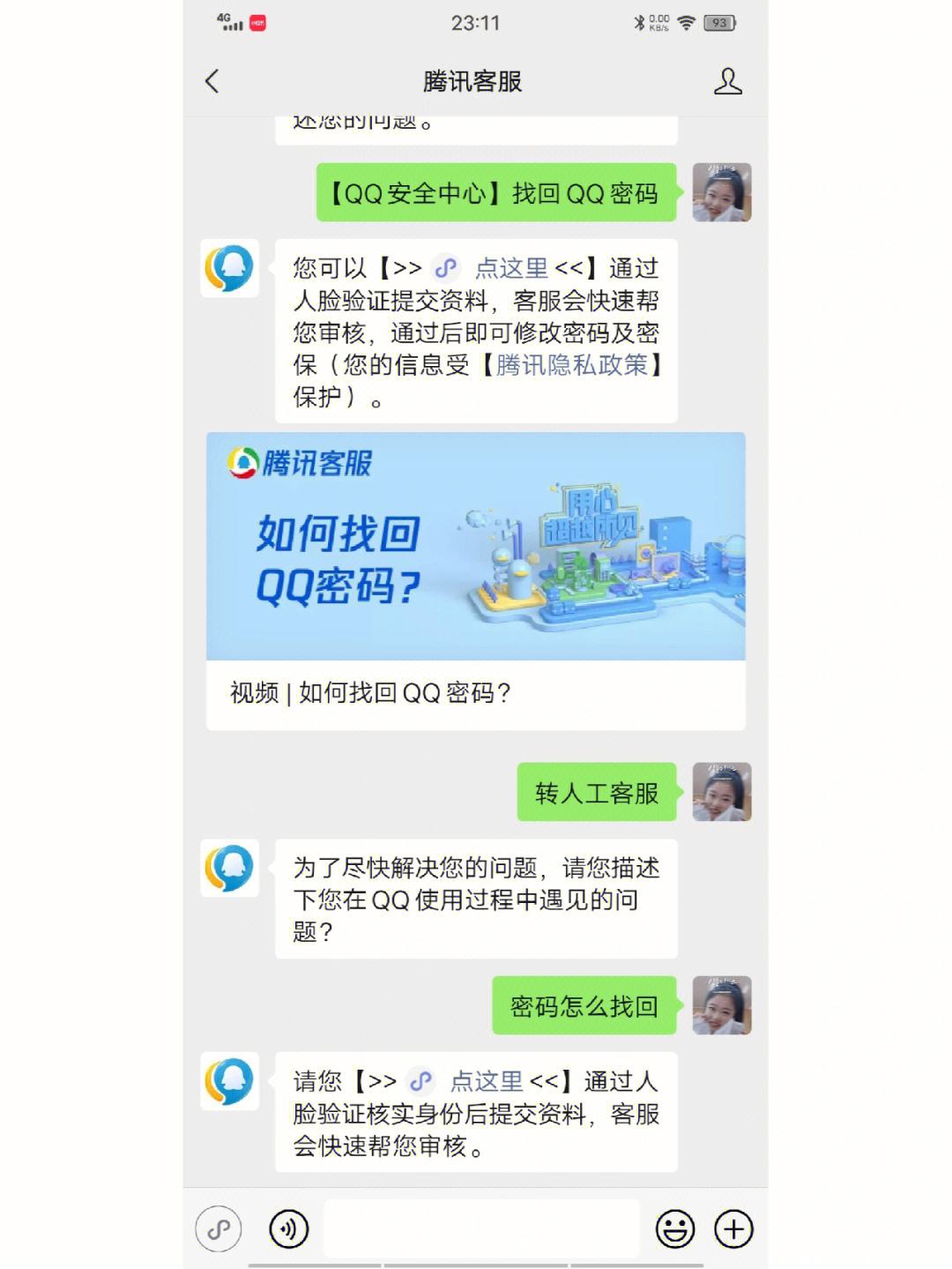The image size is (952, 1269).
Task: Switch to voice input mode
Action: [289, 1228]
